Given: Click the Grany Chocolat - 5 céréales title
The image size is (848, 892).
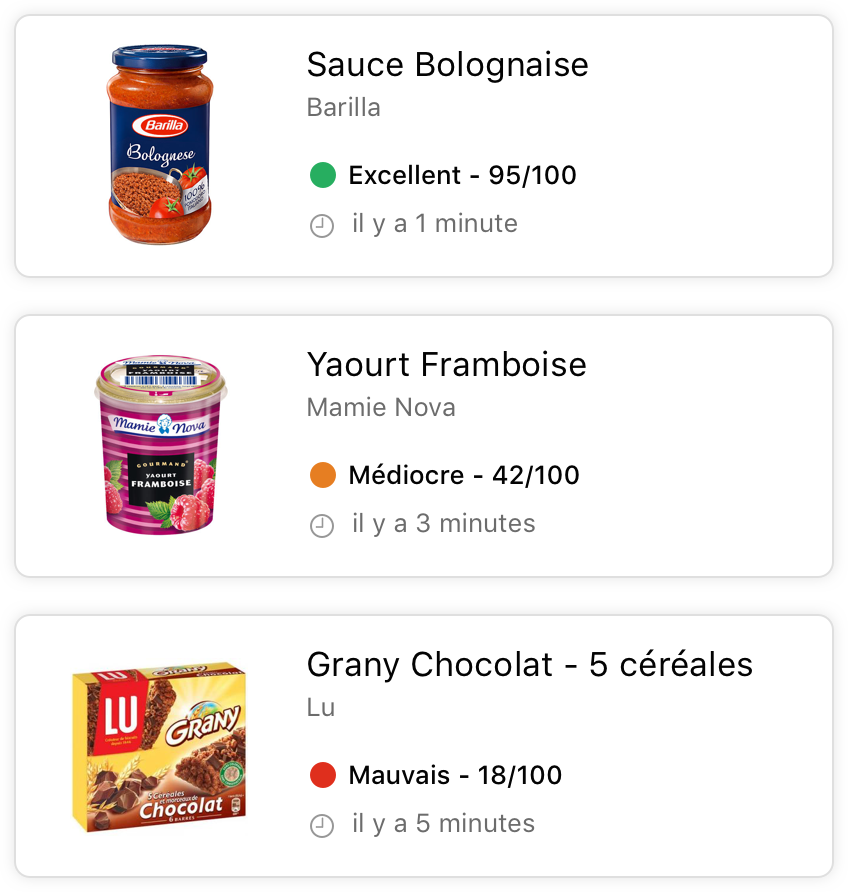Looking at the screenshot, I should 530,664.
